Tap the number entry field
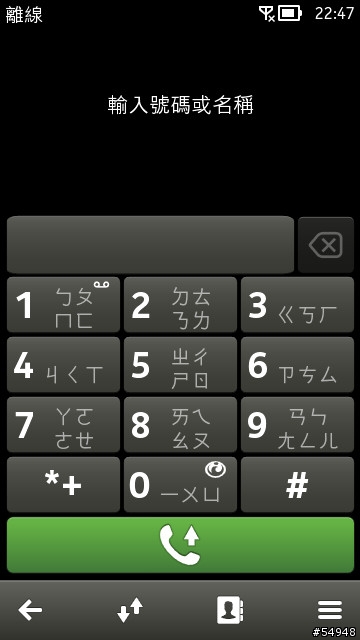Screen dimensions: 360x640 (150, 244)
